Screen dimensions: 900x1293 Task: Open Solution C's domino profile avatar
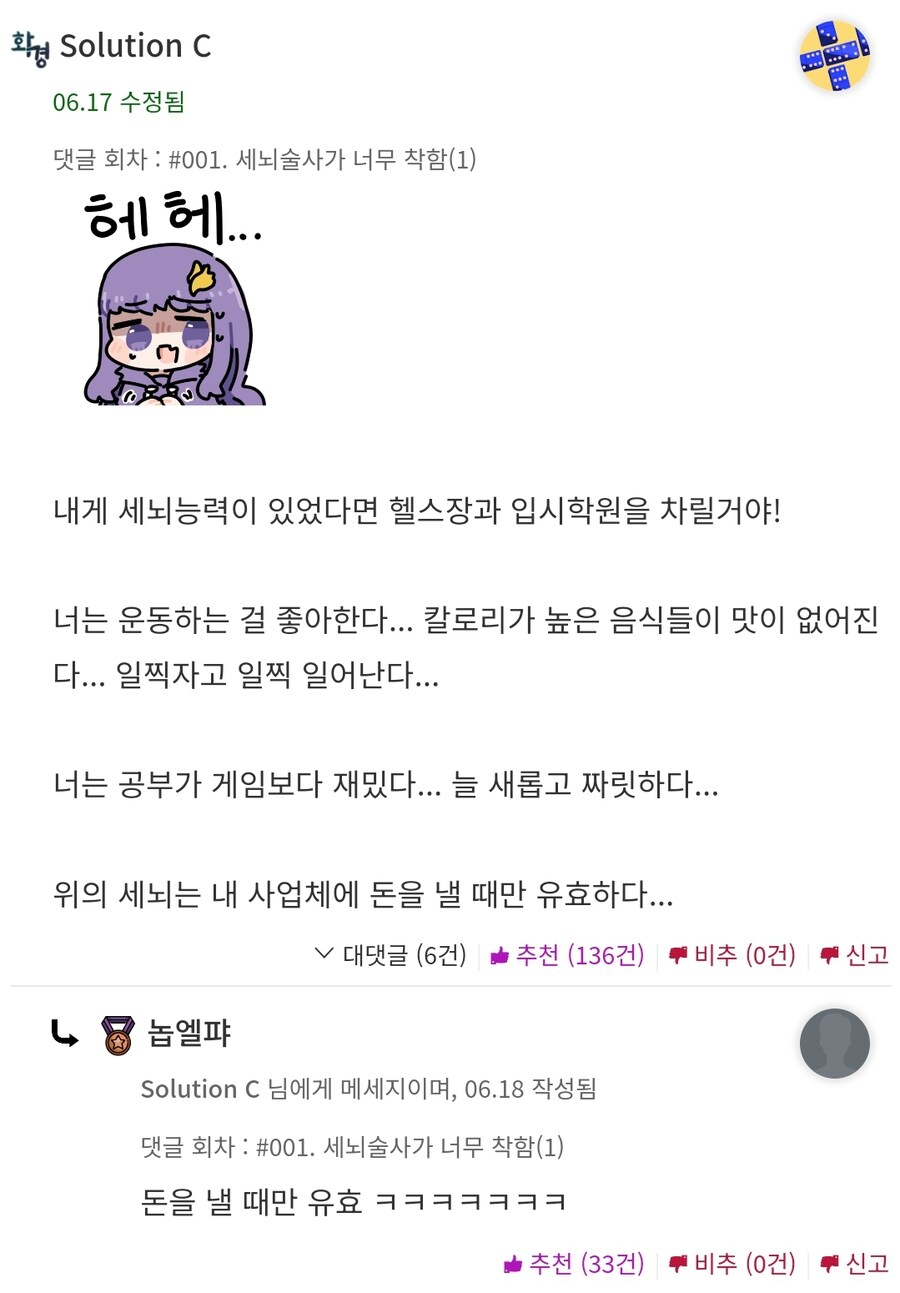[835, 57]
